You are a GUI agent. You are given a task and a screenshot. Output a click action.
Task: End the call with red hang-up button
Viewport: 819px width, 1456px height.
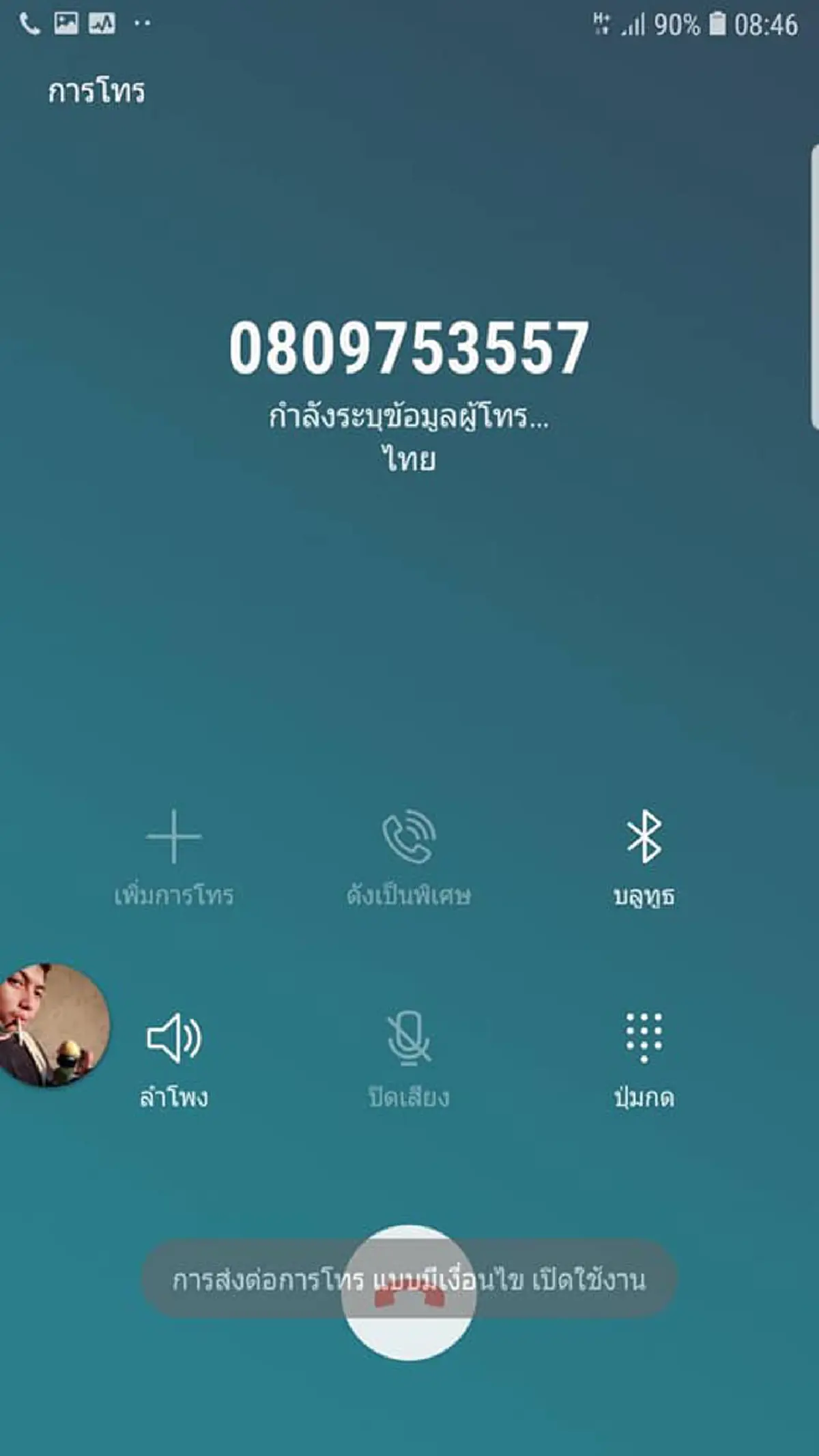pos(408,1292)
